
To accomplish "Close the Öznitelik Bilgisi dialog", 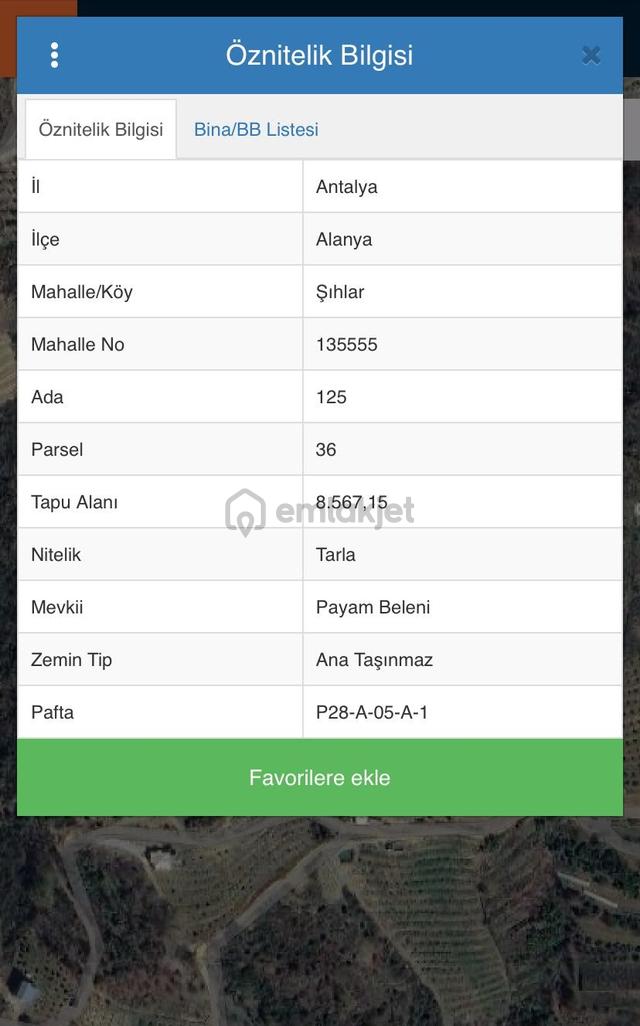I will pyautogui.click(x=592, y=56).
